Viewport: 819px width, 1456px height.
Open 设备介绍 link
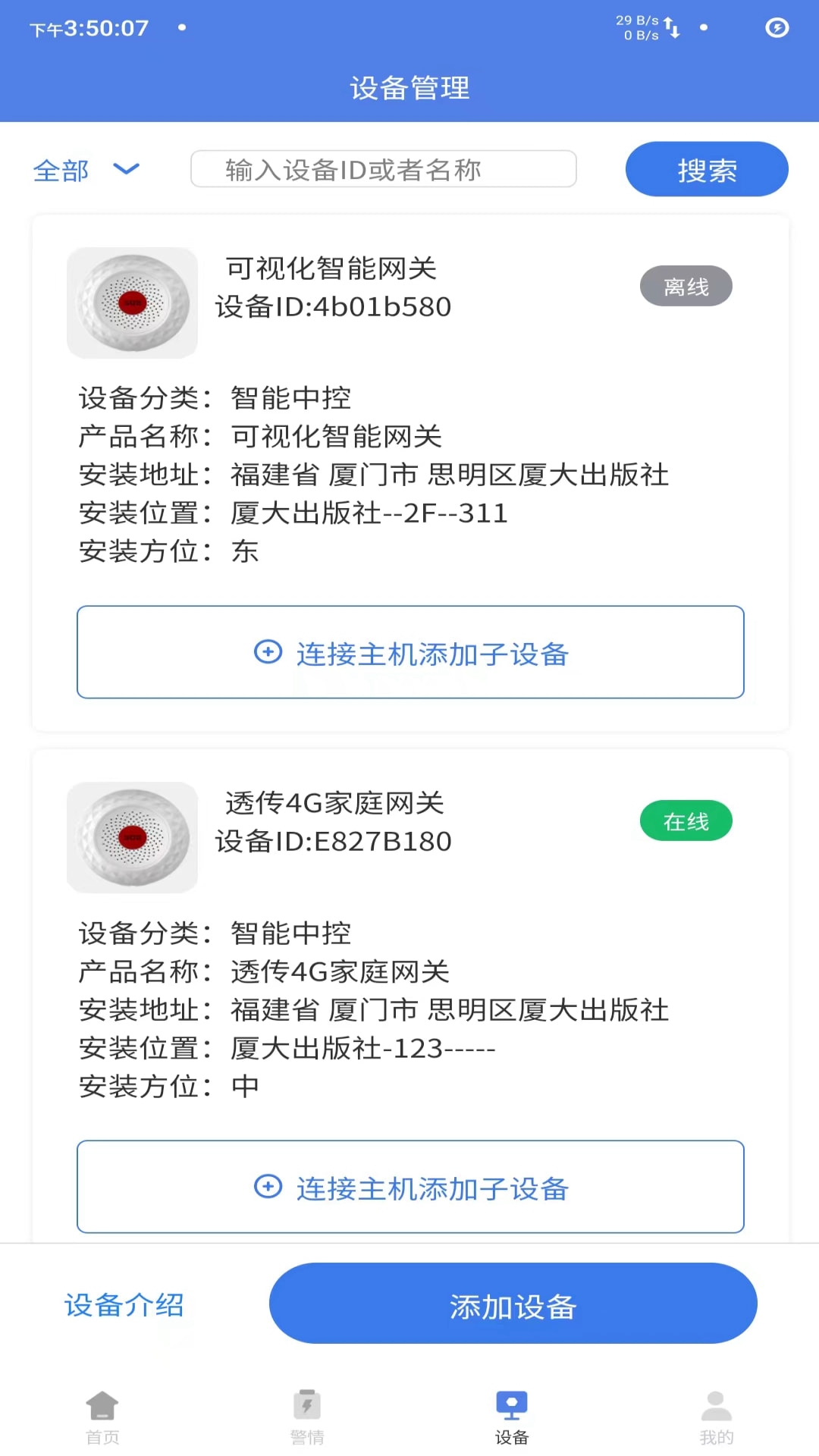(x=124, y=1304)
